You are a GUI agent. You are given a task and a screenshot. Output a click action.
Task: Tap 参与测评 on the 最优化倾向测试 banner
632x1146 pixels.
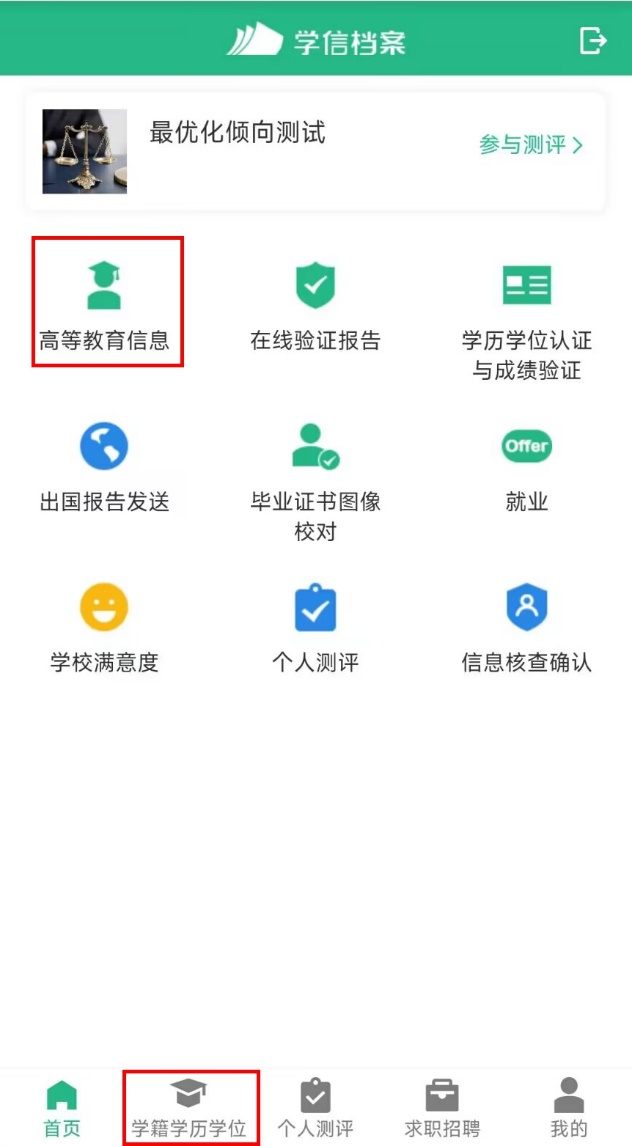530,145
